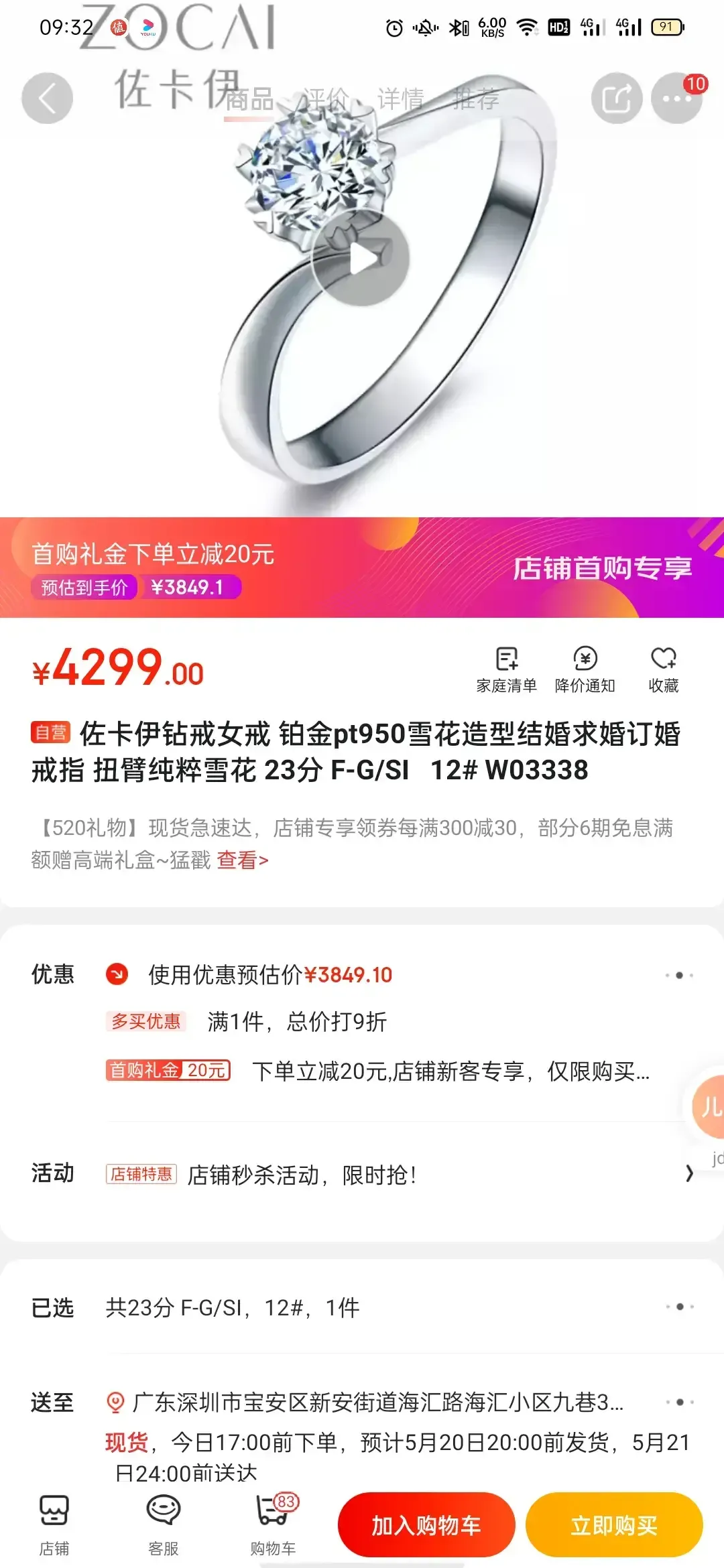Expand the 优惠 discount details

point(679,975)
